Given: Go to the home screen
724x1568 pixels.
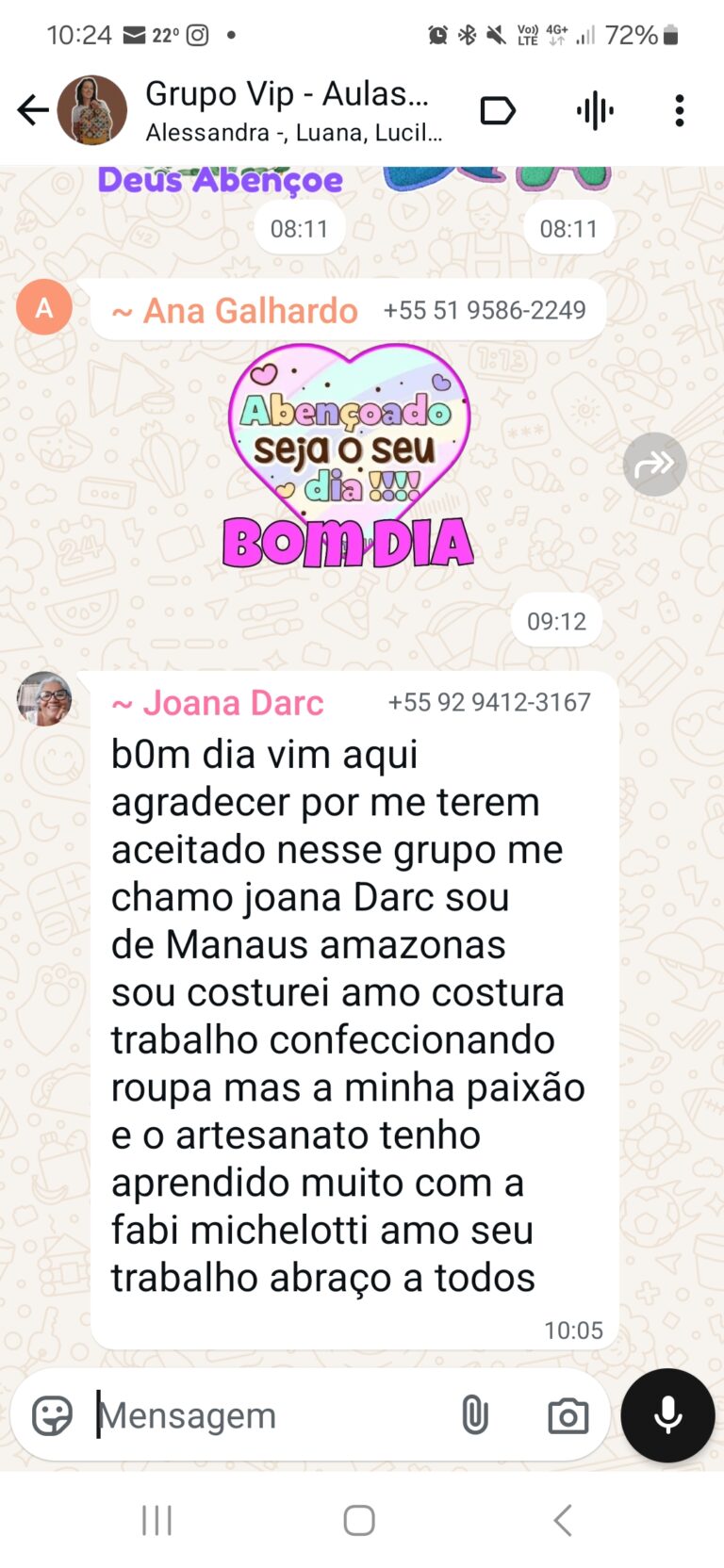Looking at the screenshot, I should (x=359, y=1520).
